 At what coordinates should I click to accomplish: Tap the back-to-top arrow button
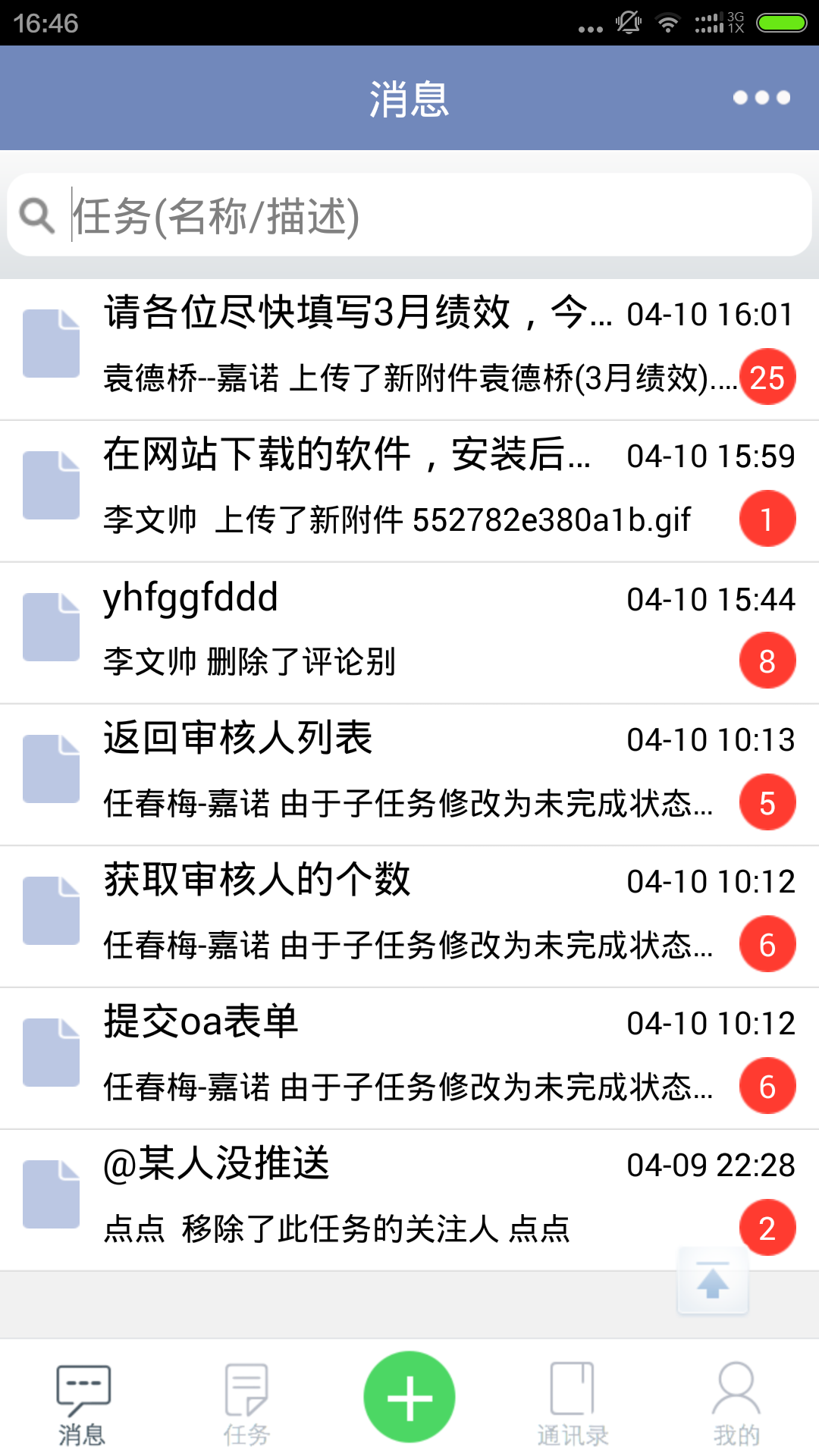(713, 1282)
